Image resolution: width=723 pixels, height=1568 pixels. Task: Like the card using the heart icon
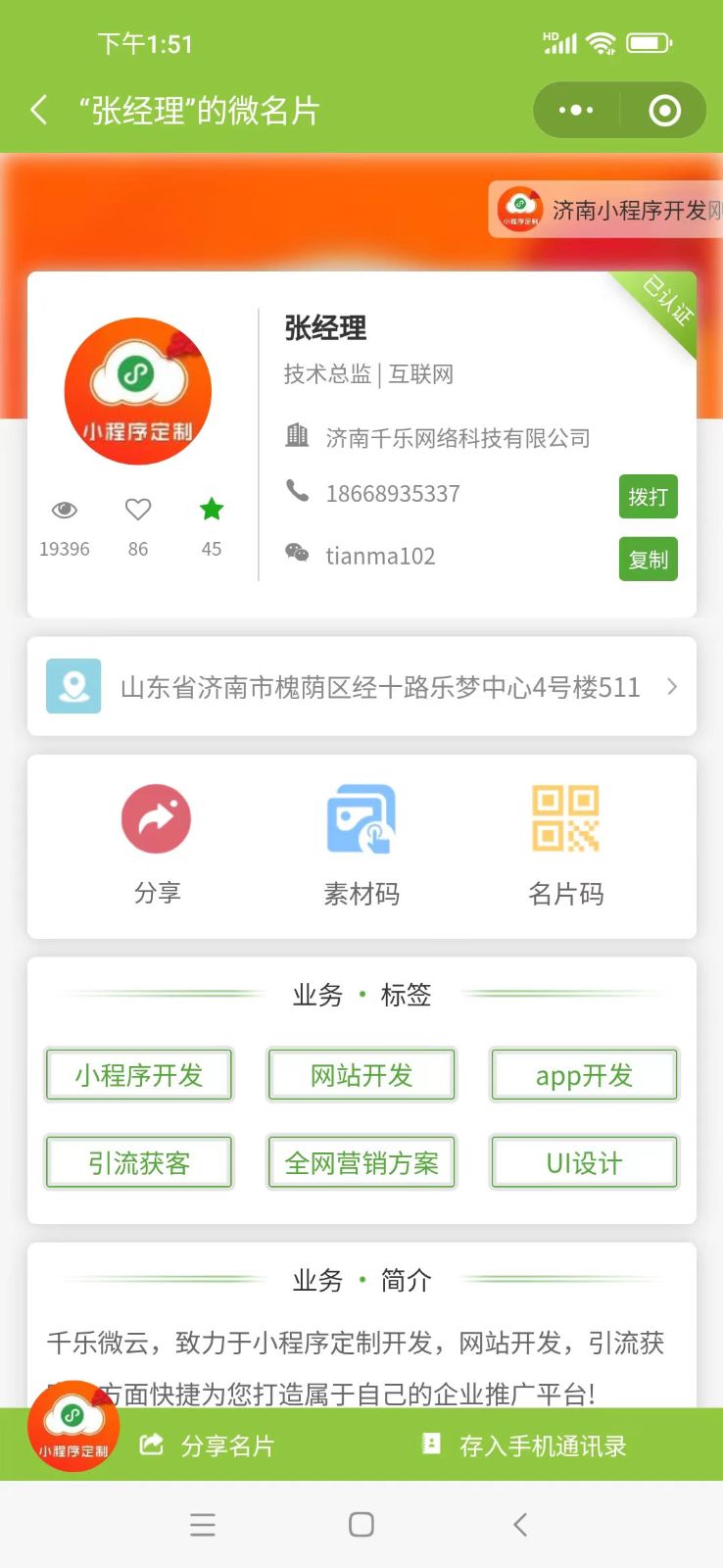(138, 510)
